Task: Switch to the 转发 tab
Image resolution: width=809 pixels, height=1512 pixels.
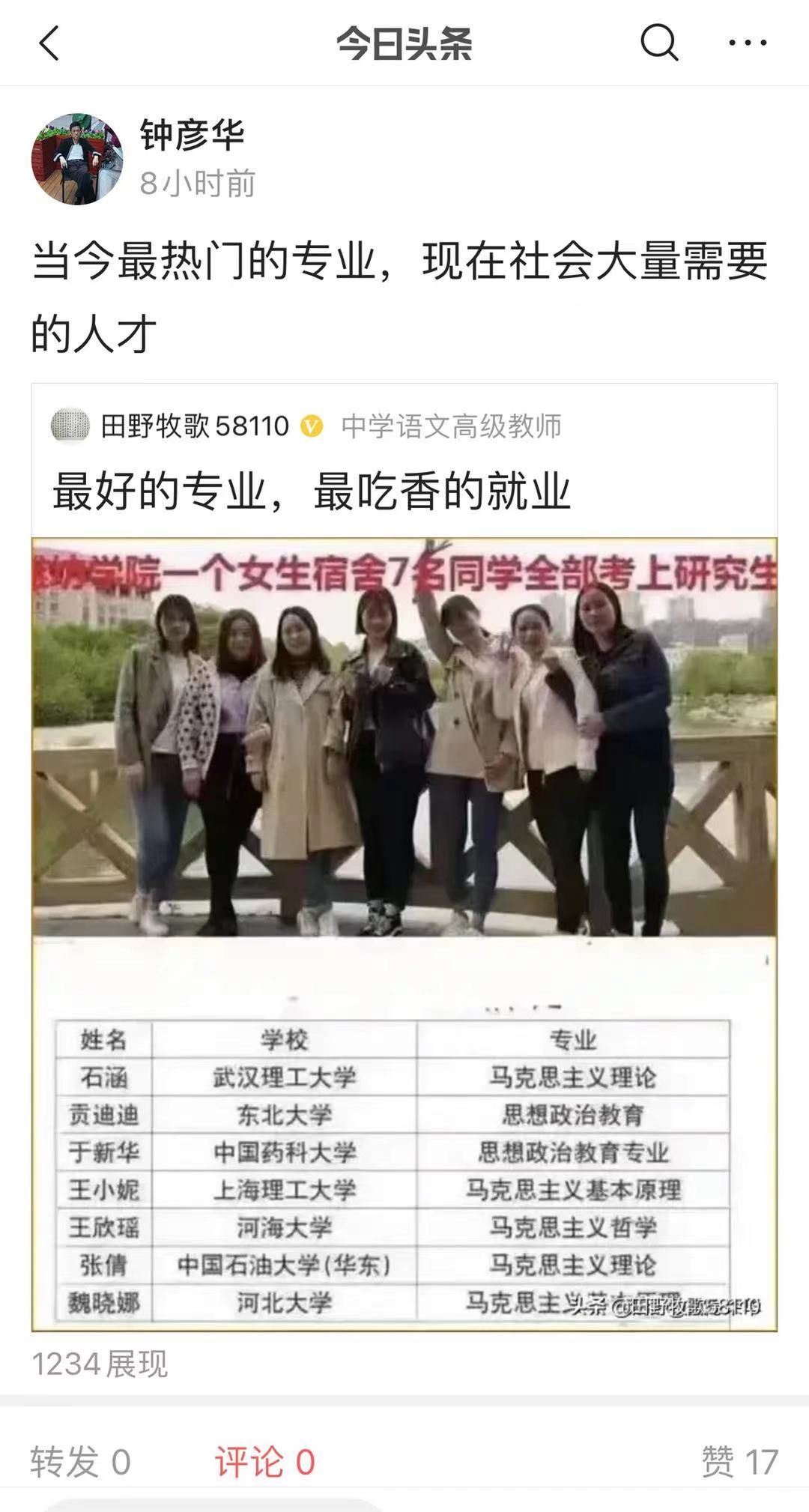Action: [x=80, y=1462]
